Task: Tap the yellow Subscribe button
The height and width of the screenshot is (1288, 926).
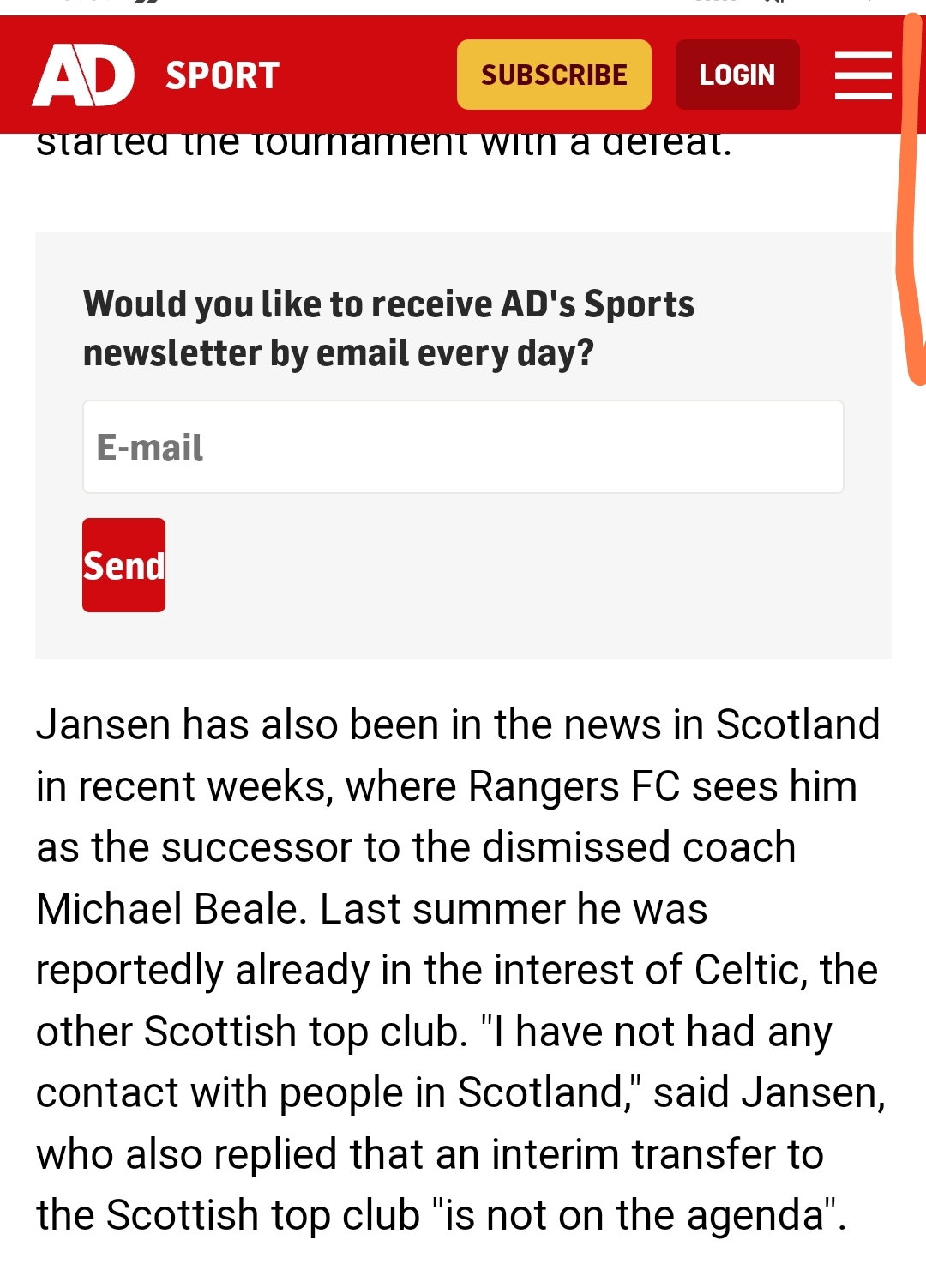Action: pyautogui.click(x=554, y=75)
